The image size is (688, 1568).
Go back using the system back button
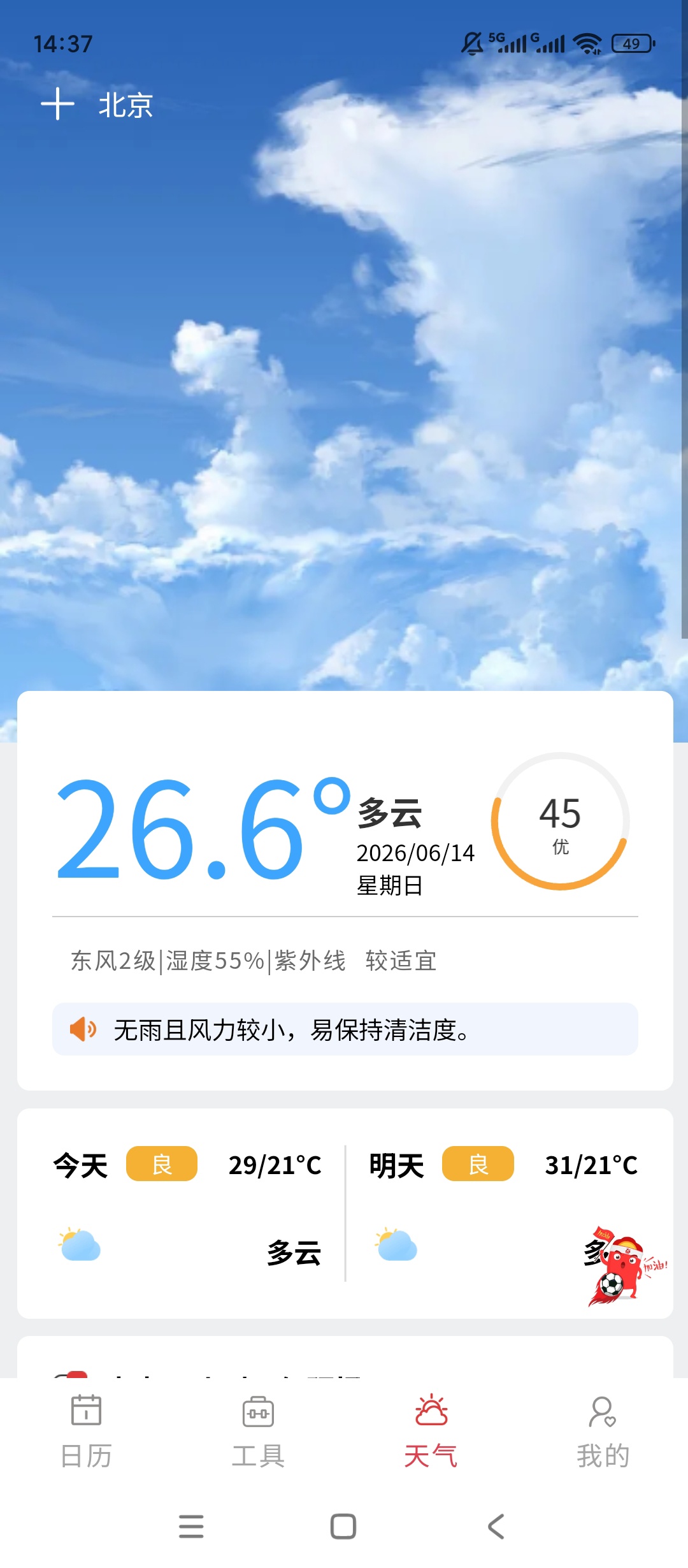click(496, 1527)
